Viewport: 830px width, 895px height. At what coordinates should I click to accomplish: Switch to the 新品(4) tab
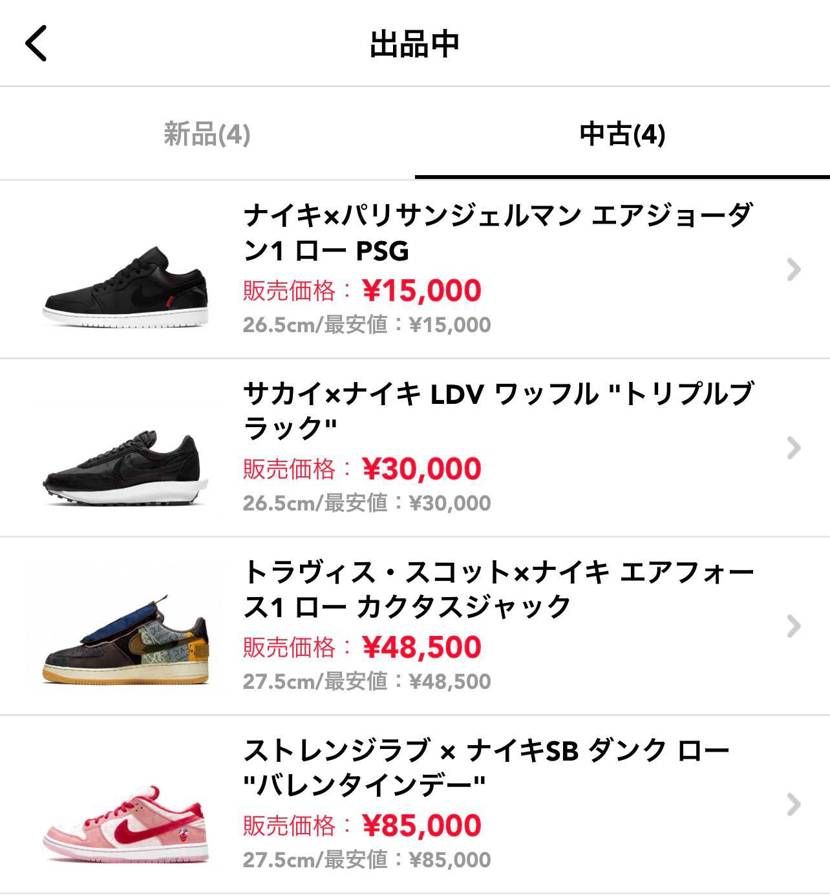[207, 133]
